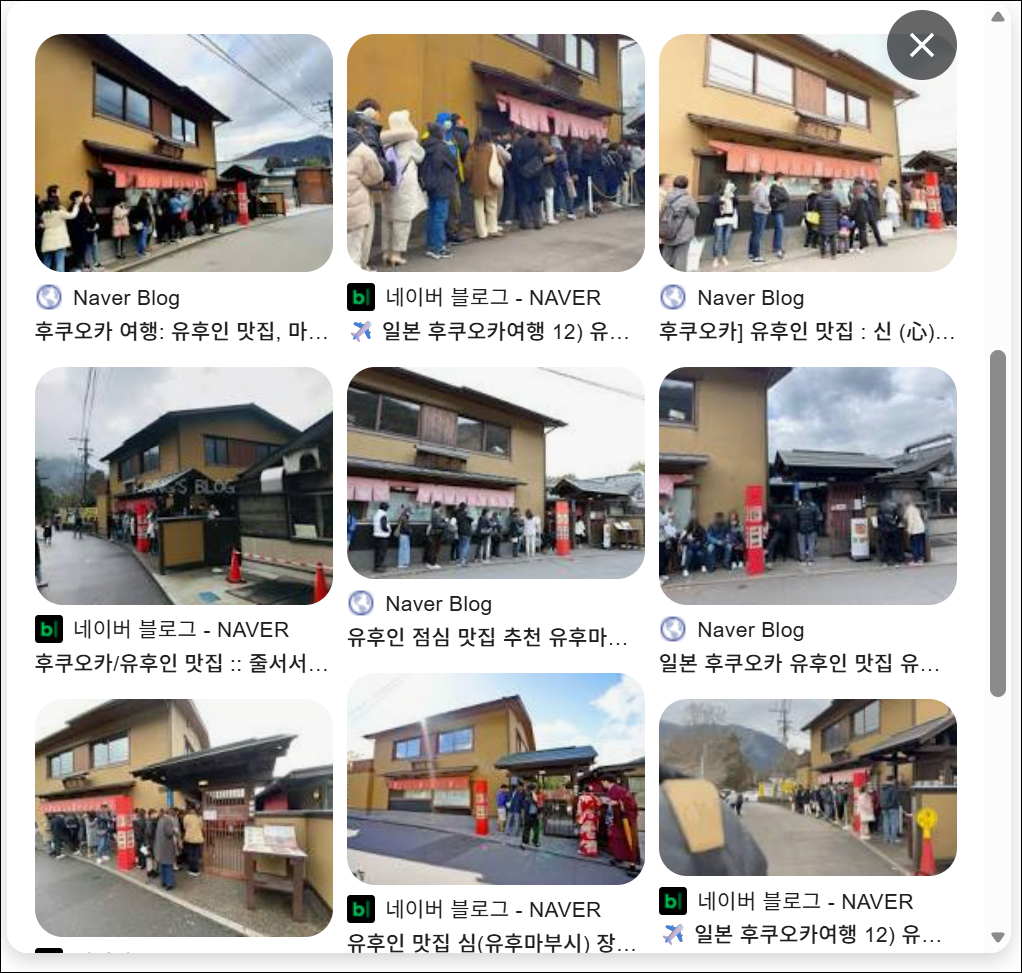Open image titled 후쿠오카/유후인 맛집 :: 줄서서

coord(183,485)
